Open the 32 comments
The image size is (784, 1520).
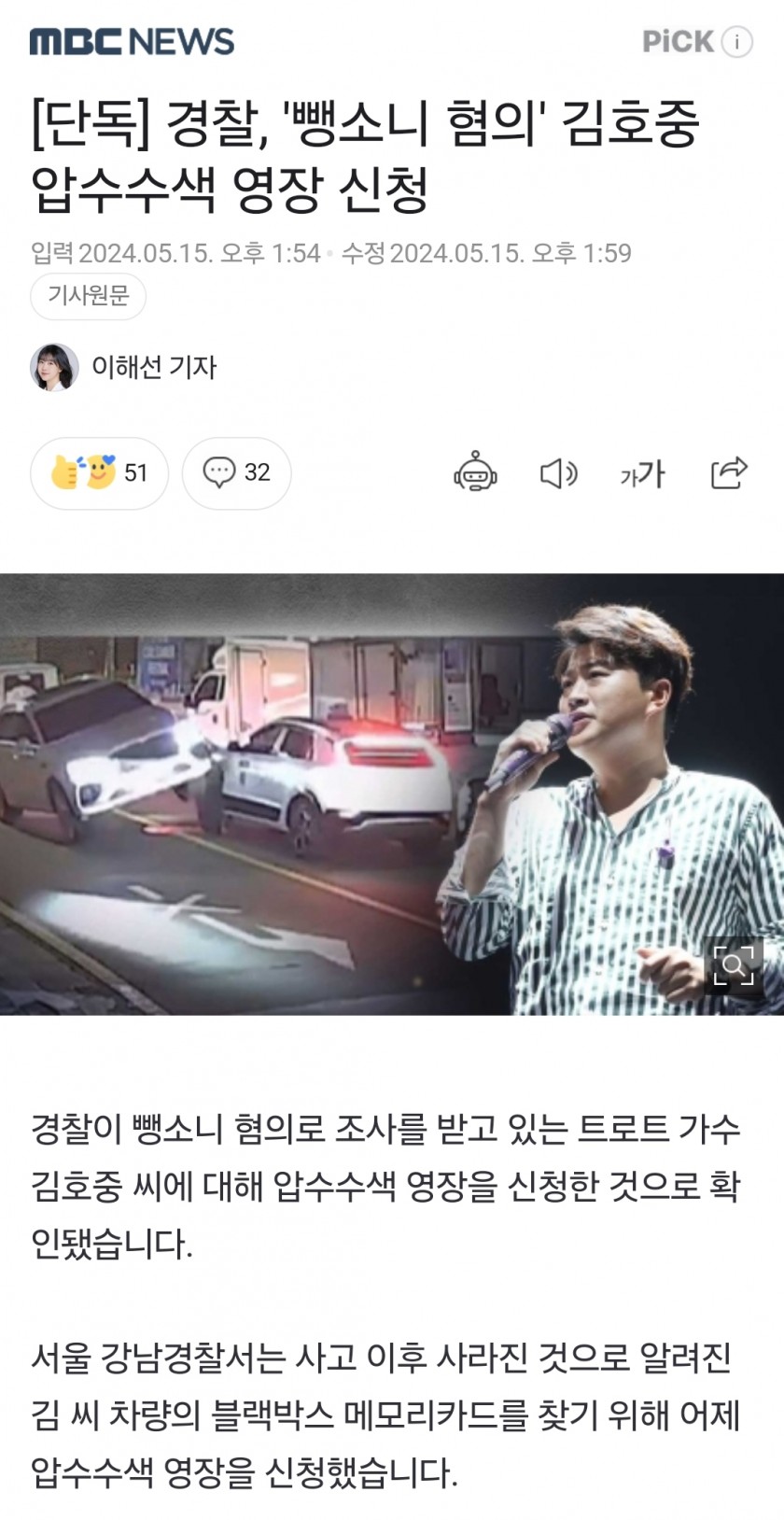(237, 472)
